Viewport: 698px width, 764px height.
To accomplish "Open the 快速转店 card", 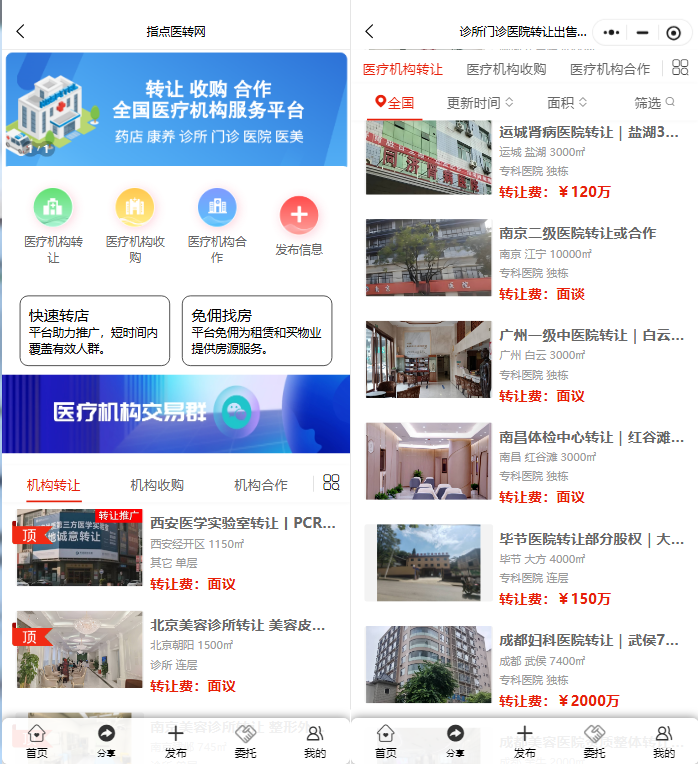I will [95, 330].
